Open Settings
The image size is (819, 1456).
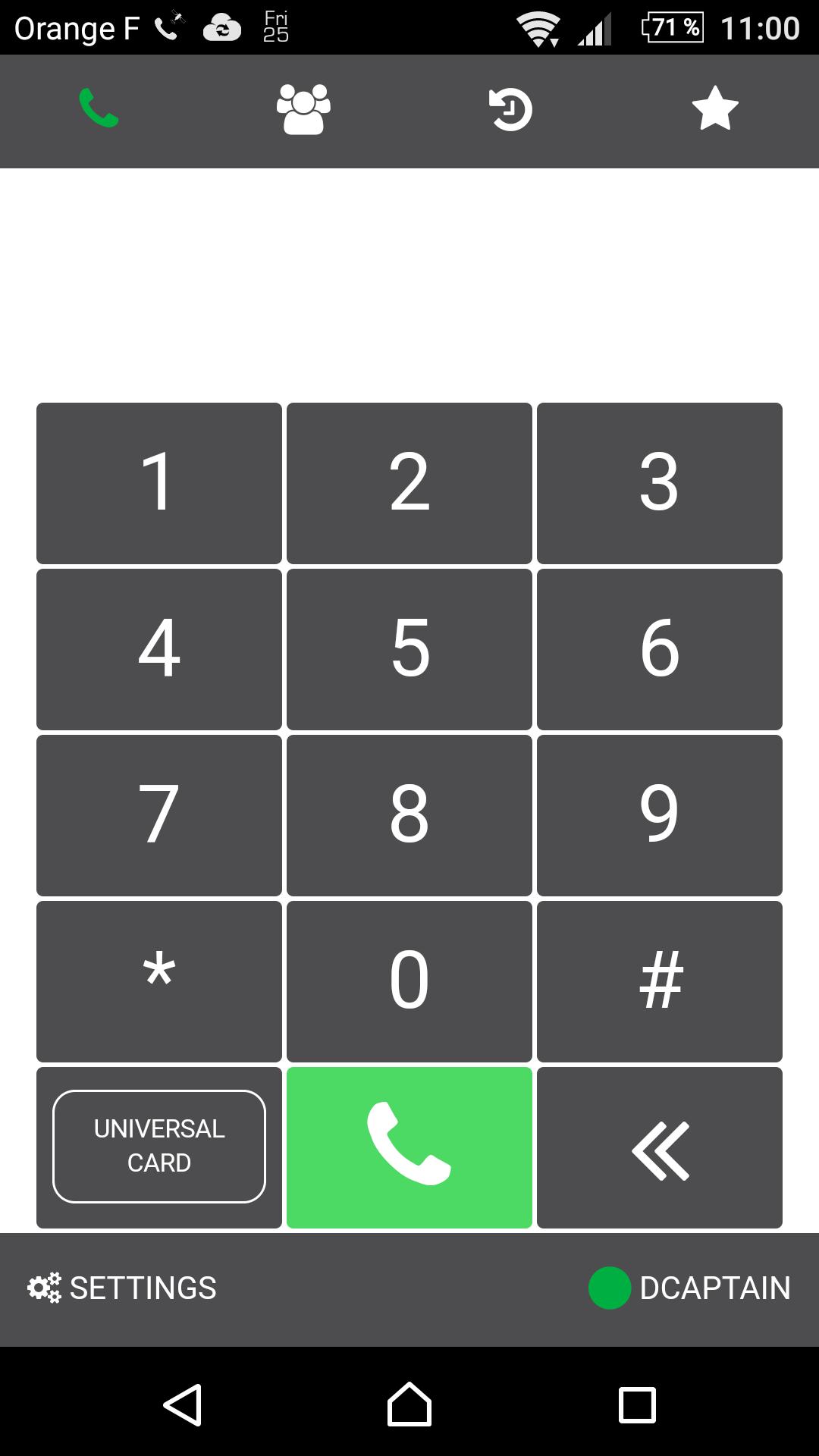coord(123,1288)
